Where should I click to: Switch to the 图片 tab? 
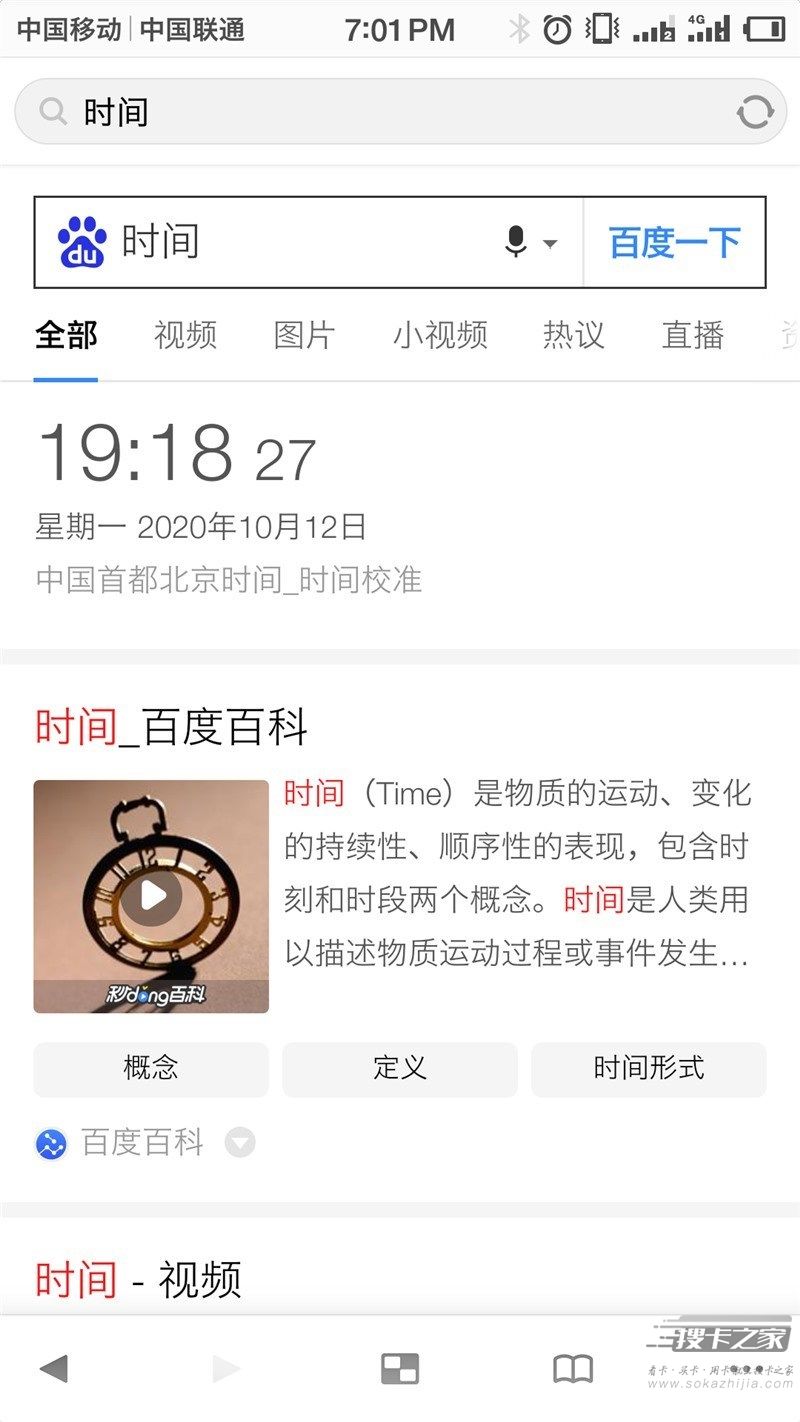tap(304, 335)
